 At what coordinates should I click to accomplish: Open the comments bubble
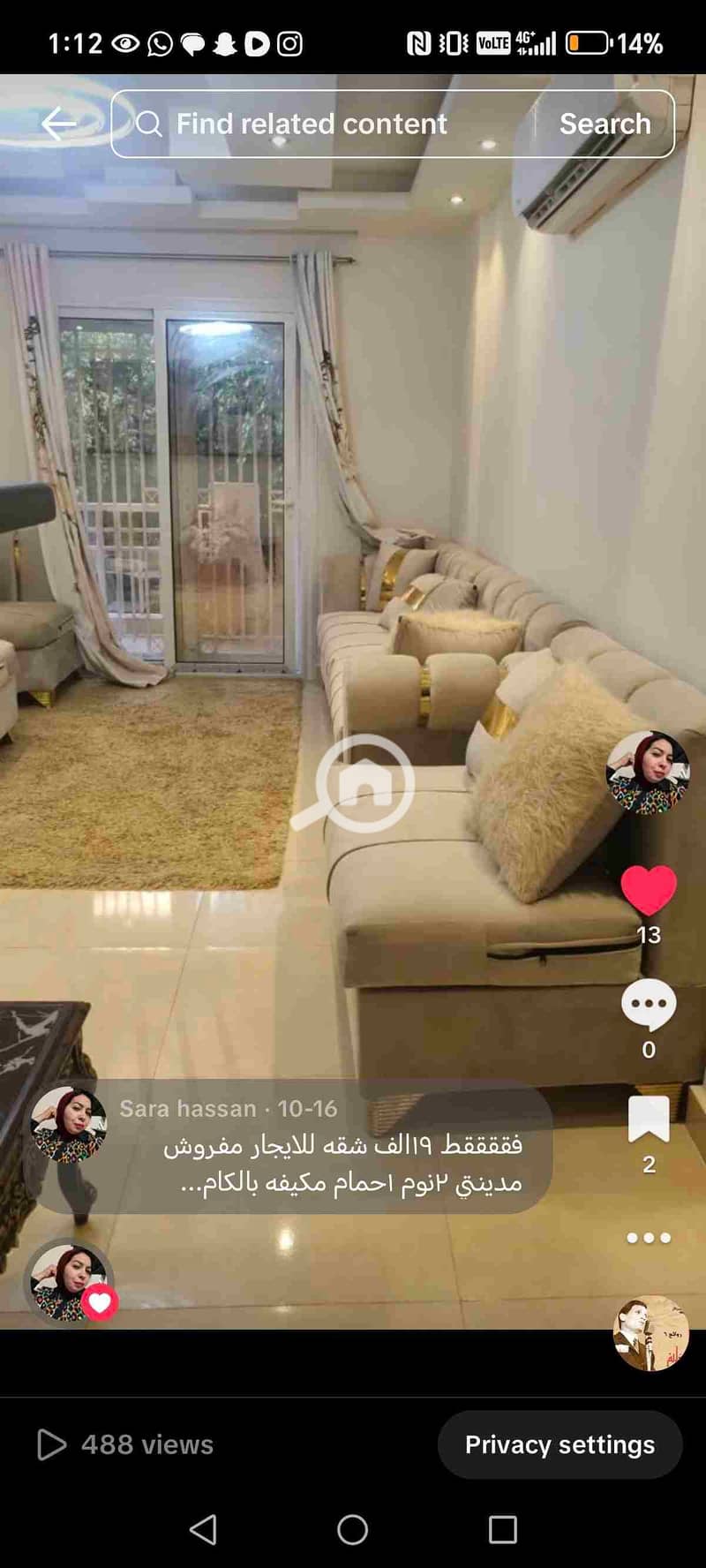(649, 1005)
